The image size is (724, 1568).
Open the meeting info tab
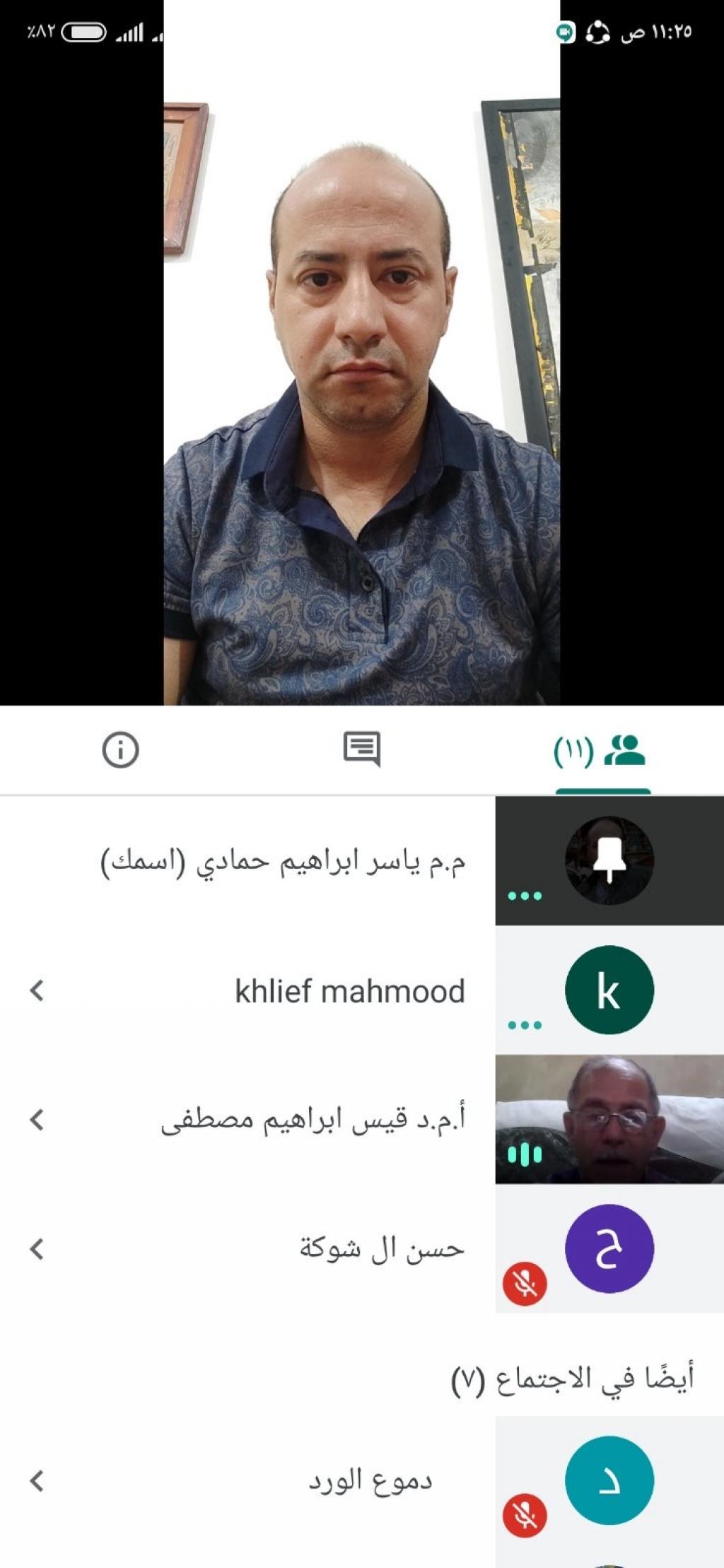pos(120,749)
